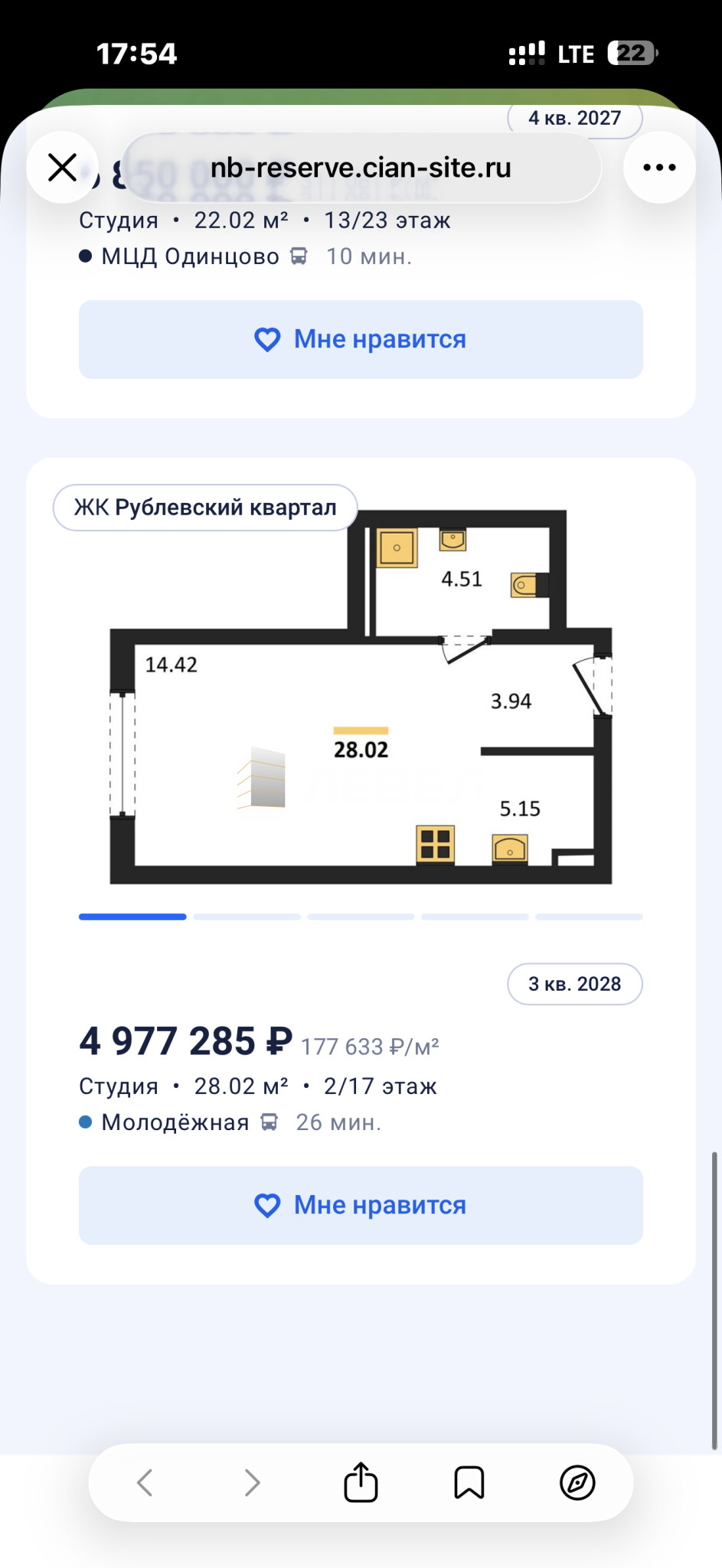
Task: Like the 28.02 m² studio near Молодёжная
Action: (361, 1205)
